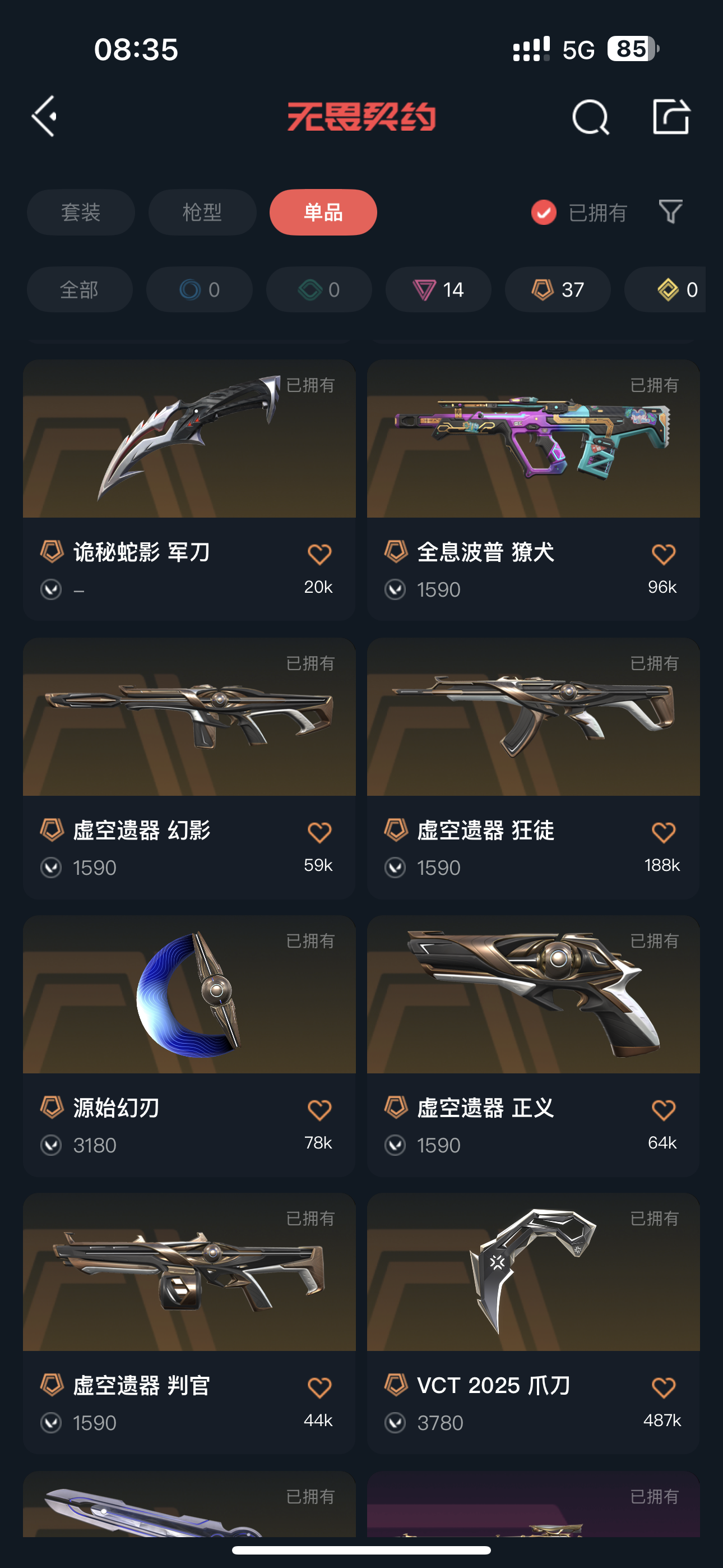Filter by purple tier chip showing 14
723x1568 pixels.
point(438,290)
